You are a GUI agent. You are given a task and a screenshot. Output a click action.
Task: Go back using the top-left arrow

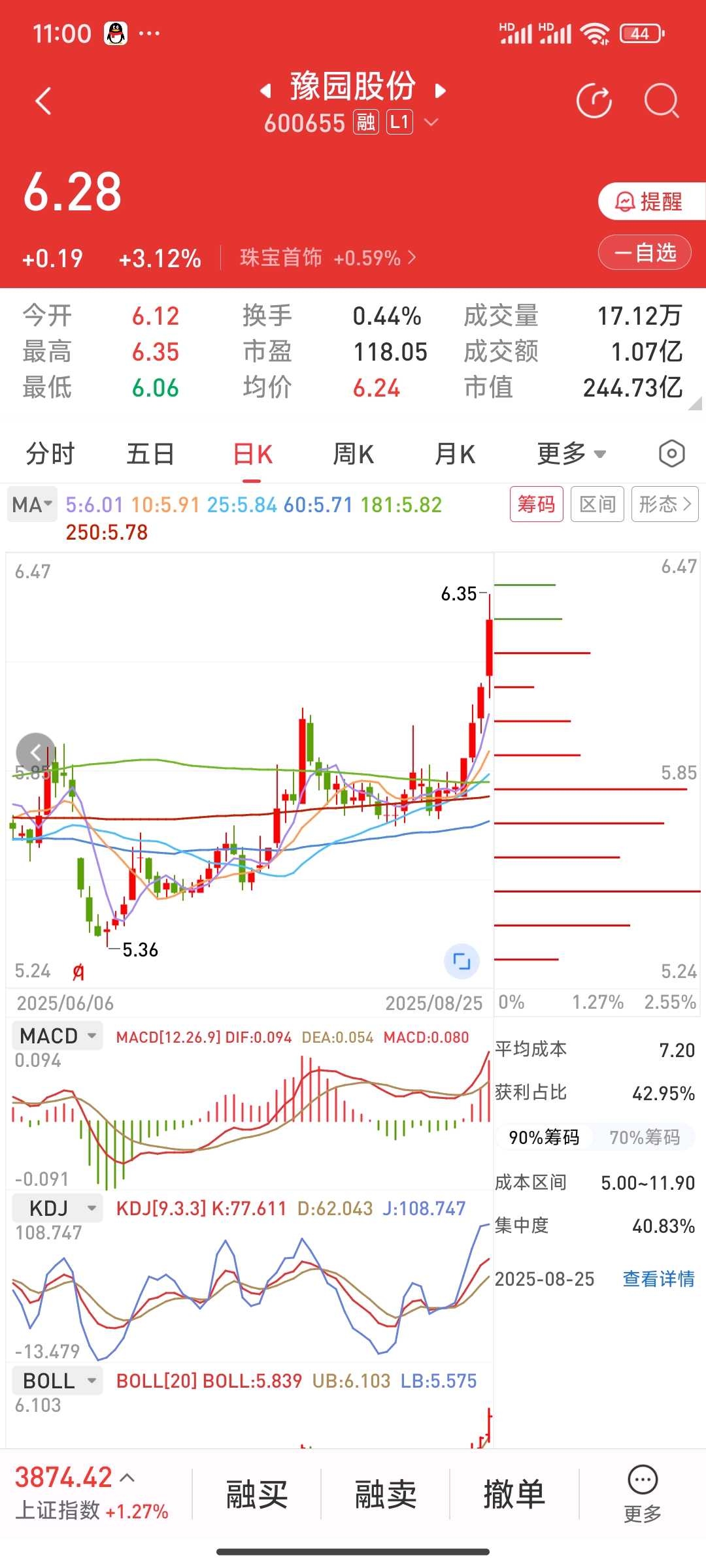43,101
